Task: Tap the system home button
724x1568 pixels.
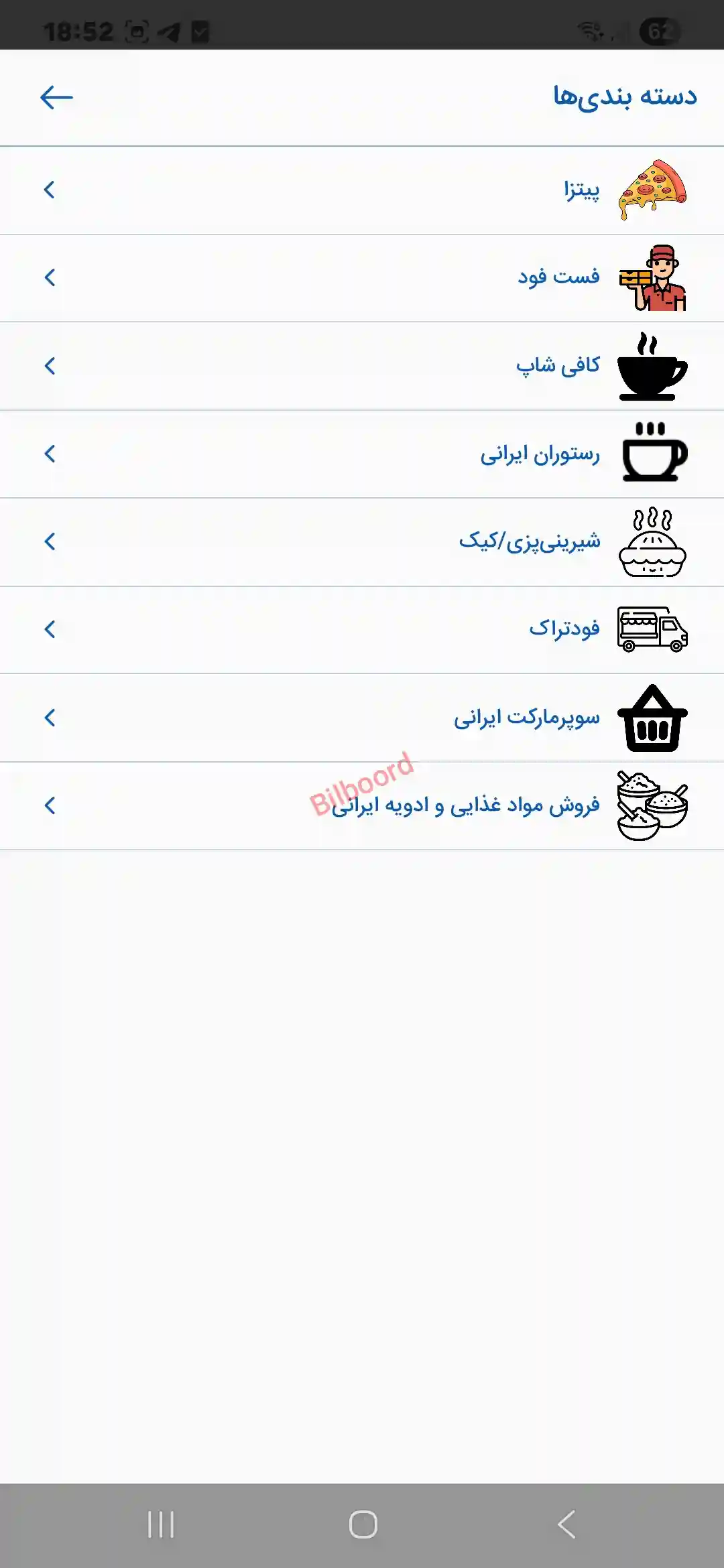Action: [363, 1524]
